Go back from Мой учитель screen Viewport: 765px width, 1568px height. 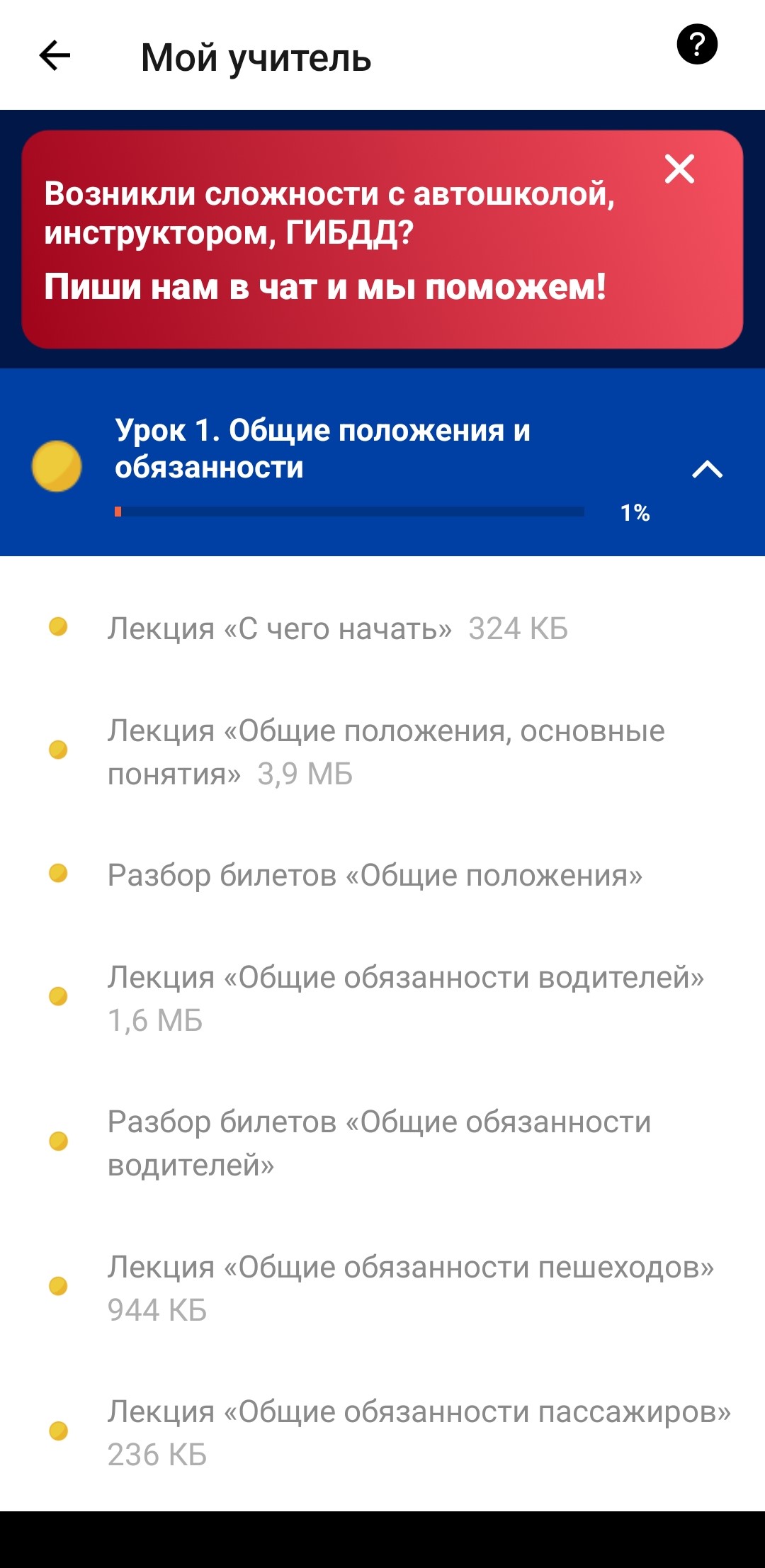point(55,56)
